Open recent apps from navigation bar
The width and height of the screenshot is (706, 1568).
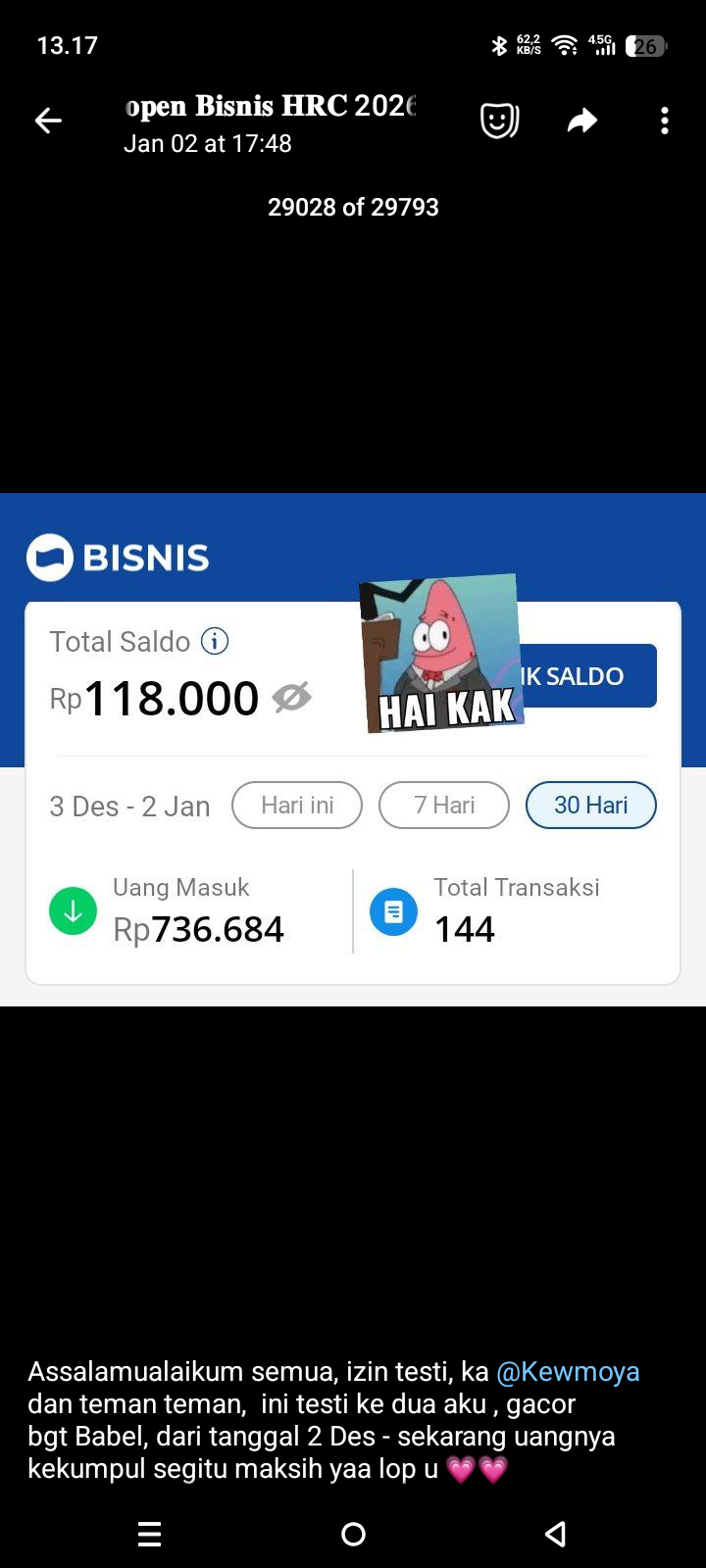point(149,1534)
